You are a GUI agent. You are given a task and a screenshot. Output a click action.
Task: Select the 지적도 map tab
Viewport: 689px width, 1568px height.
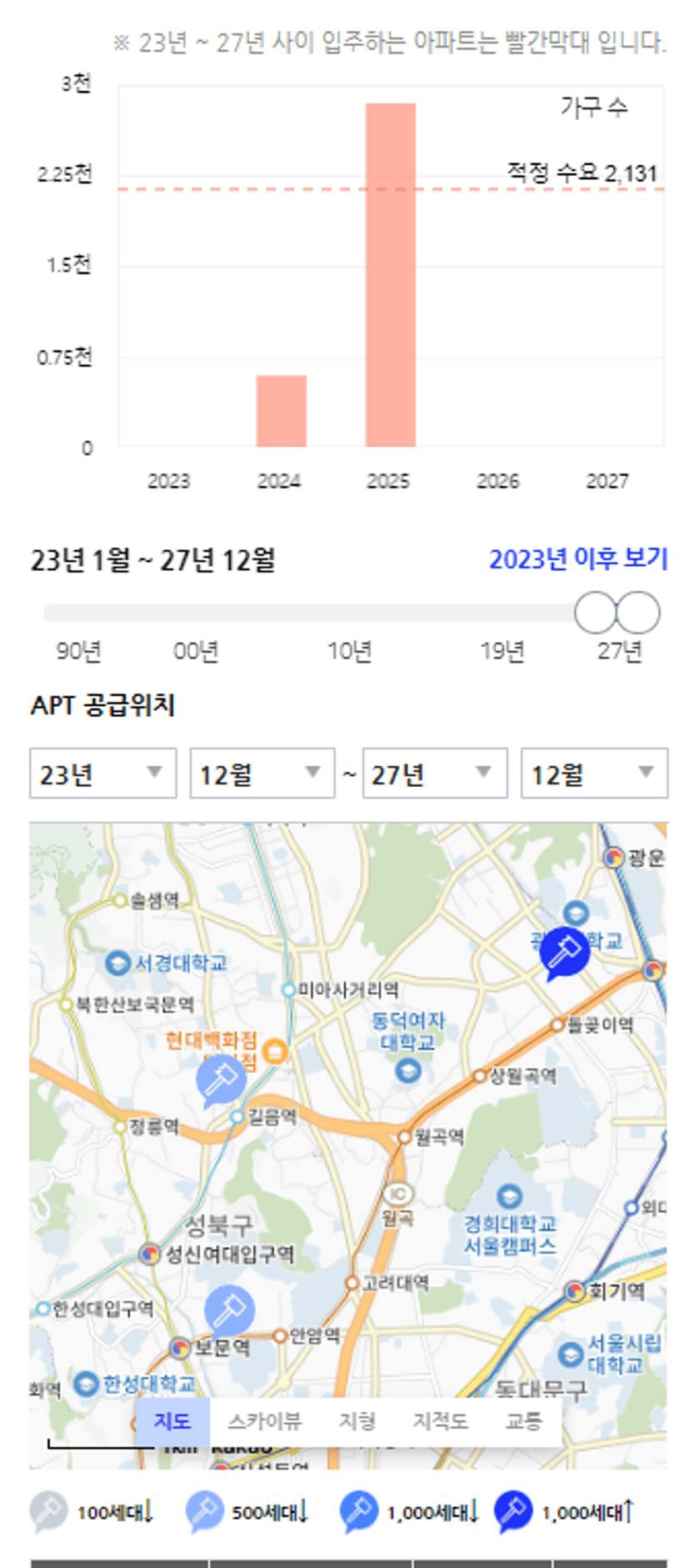coord(440,1421)
